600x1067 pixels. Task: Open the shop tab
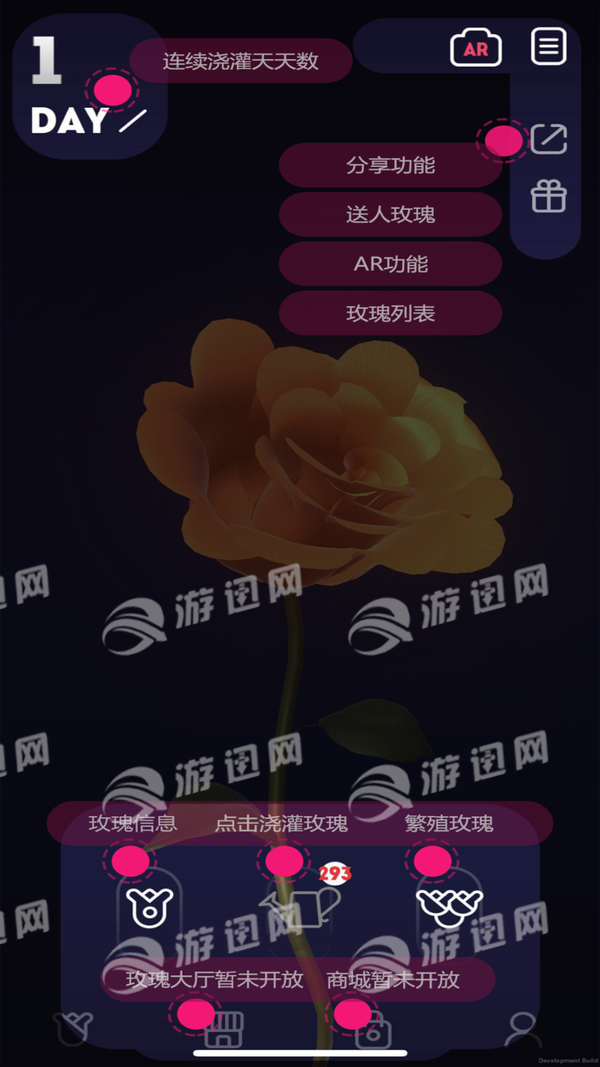(x=373, y=1030)
